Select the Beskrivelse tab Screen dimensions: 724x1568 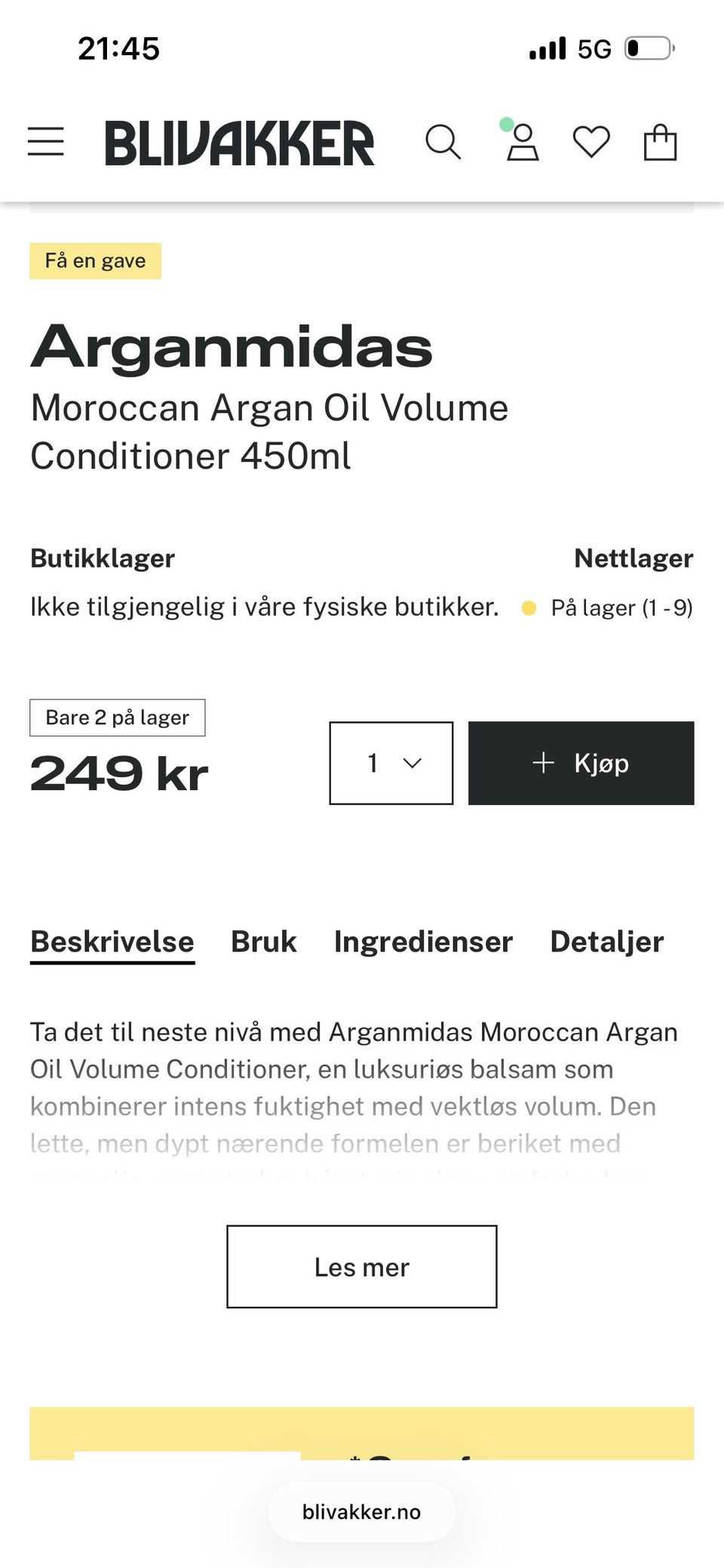pos(112,942)
